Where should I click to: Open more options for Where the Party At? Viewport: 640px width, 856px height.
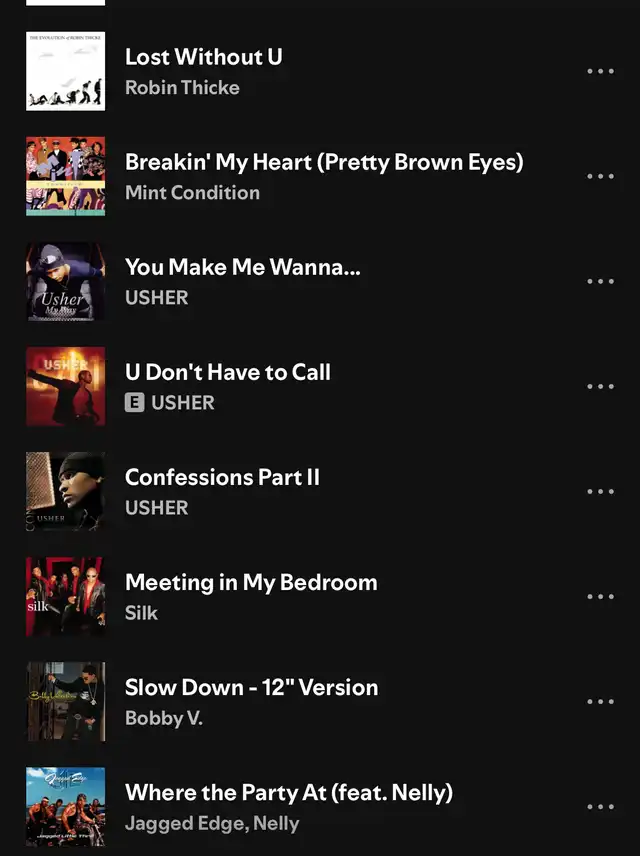click(600, 807)
